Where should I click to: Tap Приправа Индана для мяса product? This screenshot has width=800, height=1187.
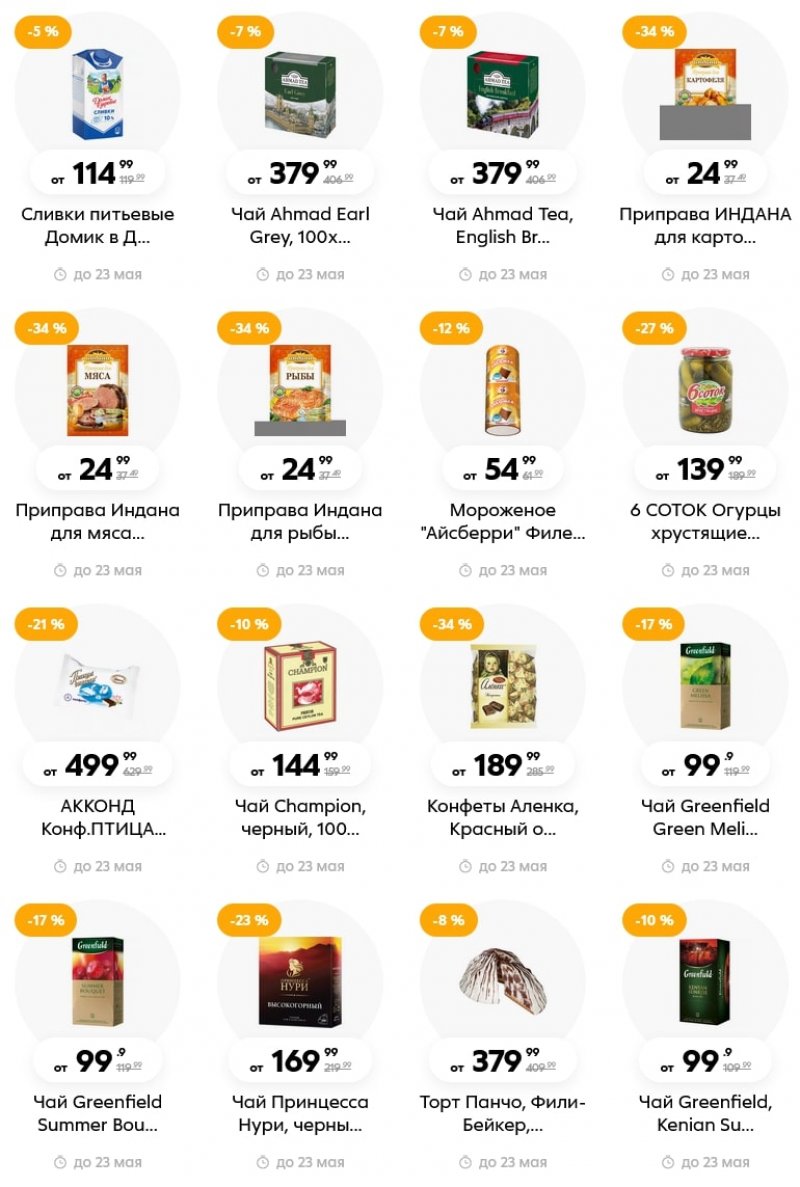pos(97,521)
